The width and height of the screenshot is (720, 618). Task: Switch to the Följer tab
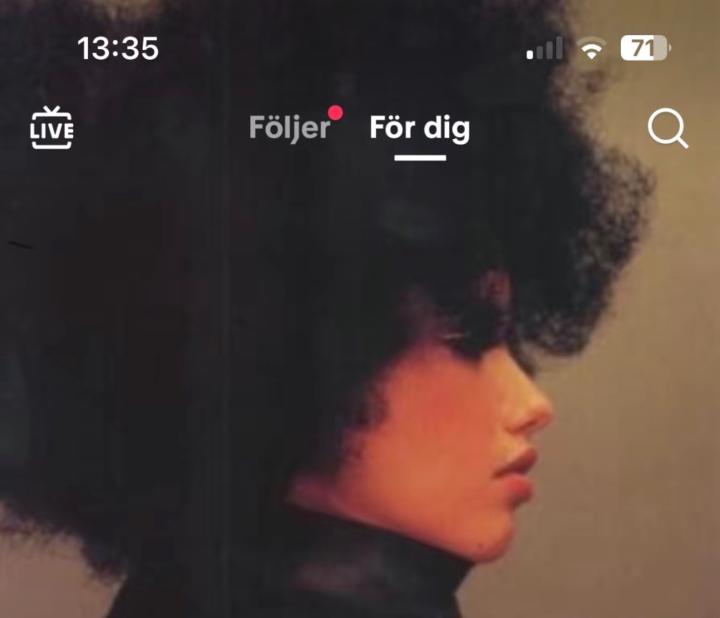pos(289,128)
